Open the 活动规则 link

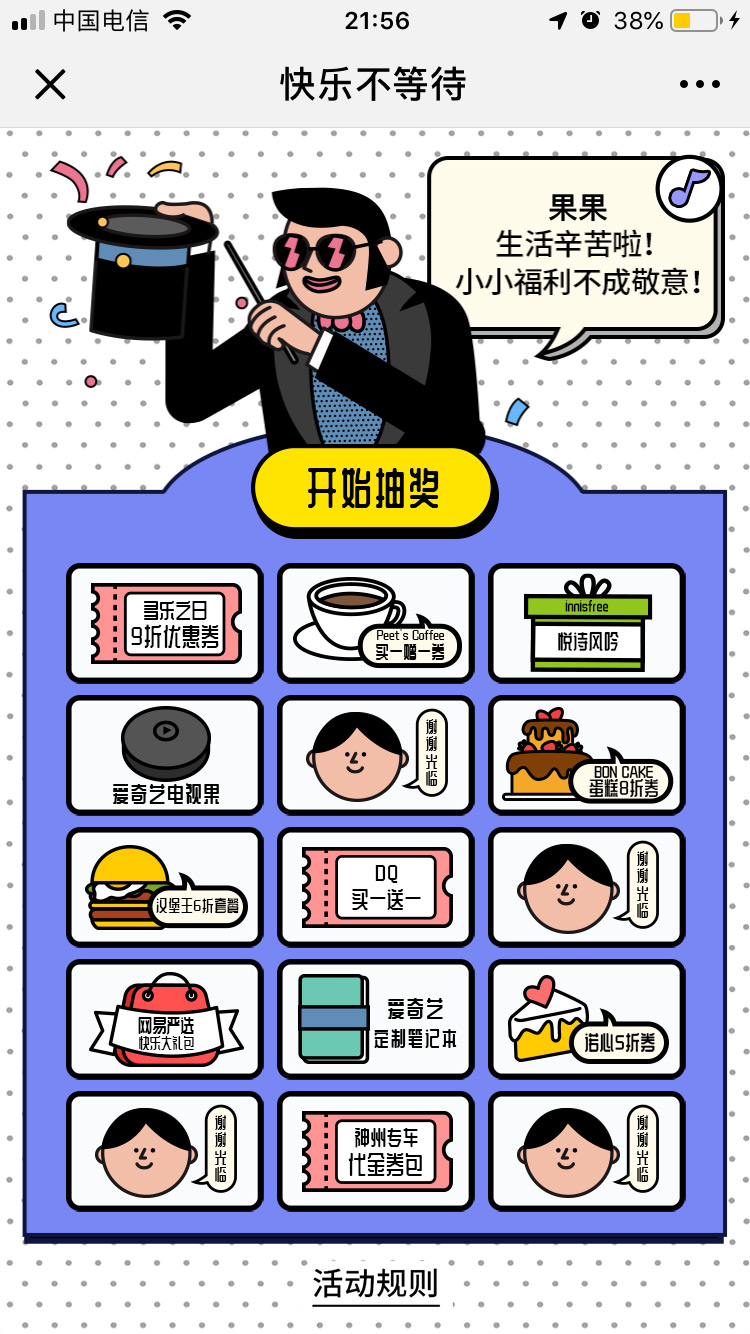pyautogui.click(x=375, y=1284)
